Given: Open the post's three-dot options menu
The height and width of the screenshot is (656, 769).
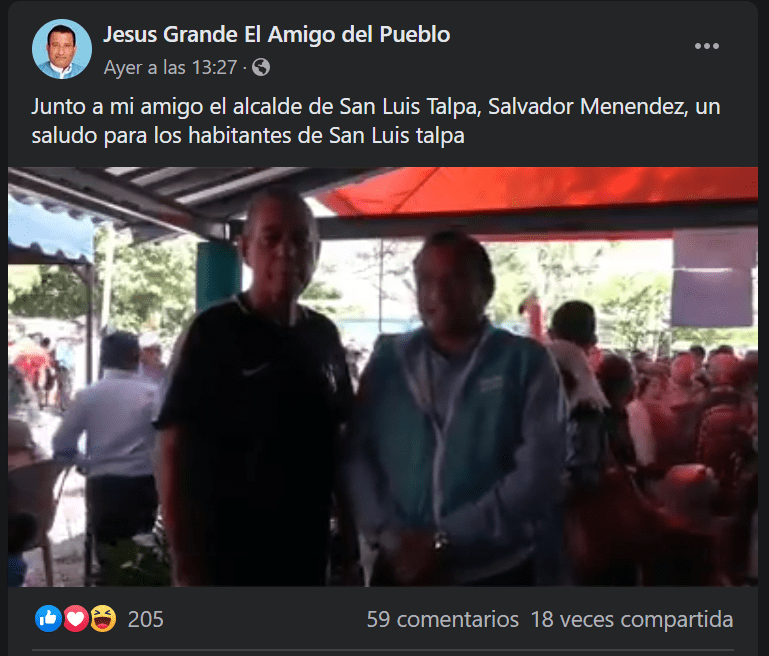Looking at the screenshot, I should coord(707,47).
